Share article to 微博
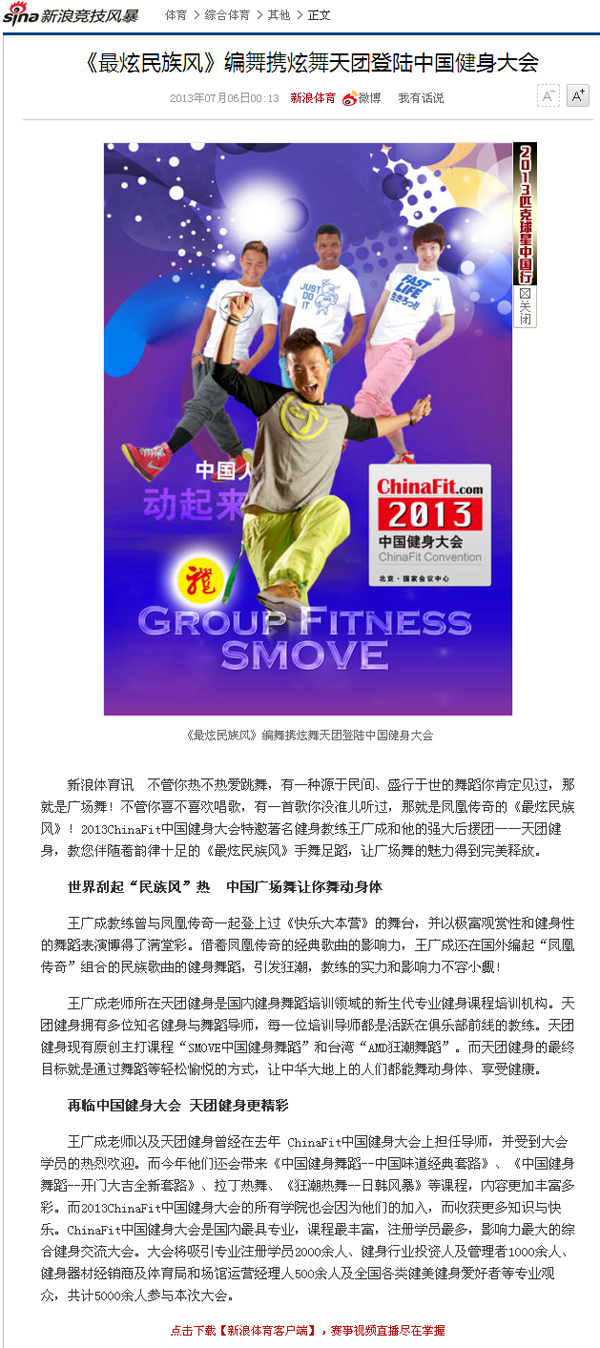The height and width of the screenshot is (1348, 600). pos(362,98)
